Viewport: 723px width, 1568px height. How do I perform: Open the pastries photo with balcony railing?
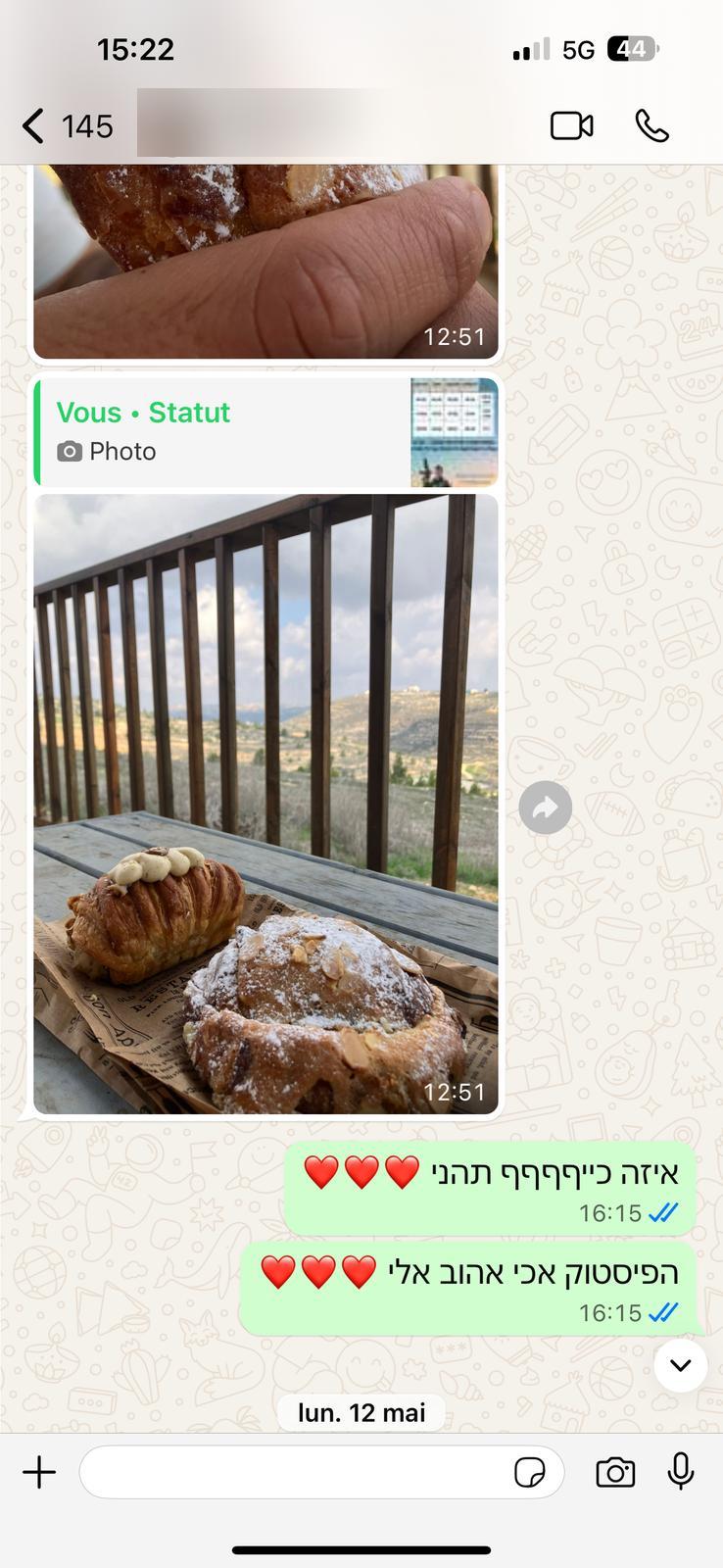(266, 804)
